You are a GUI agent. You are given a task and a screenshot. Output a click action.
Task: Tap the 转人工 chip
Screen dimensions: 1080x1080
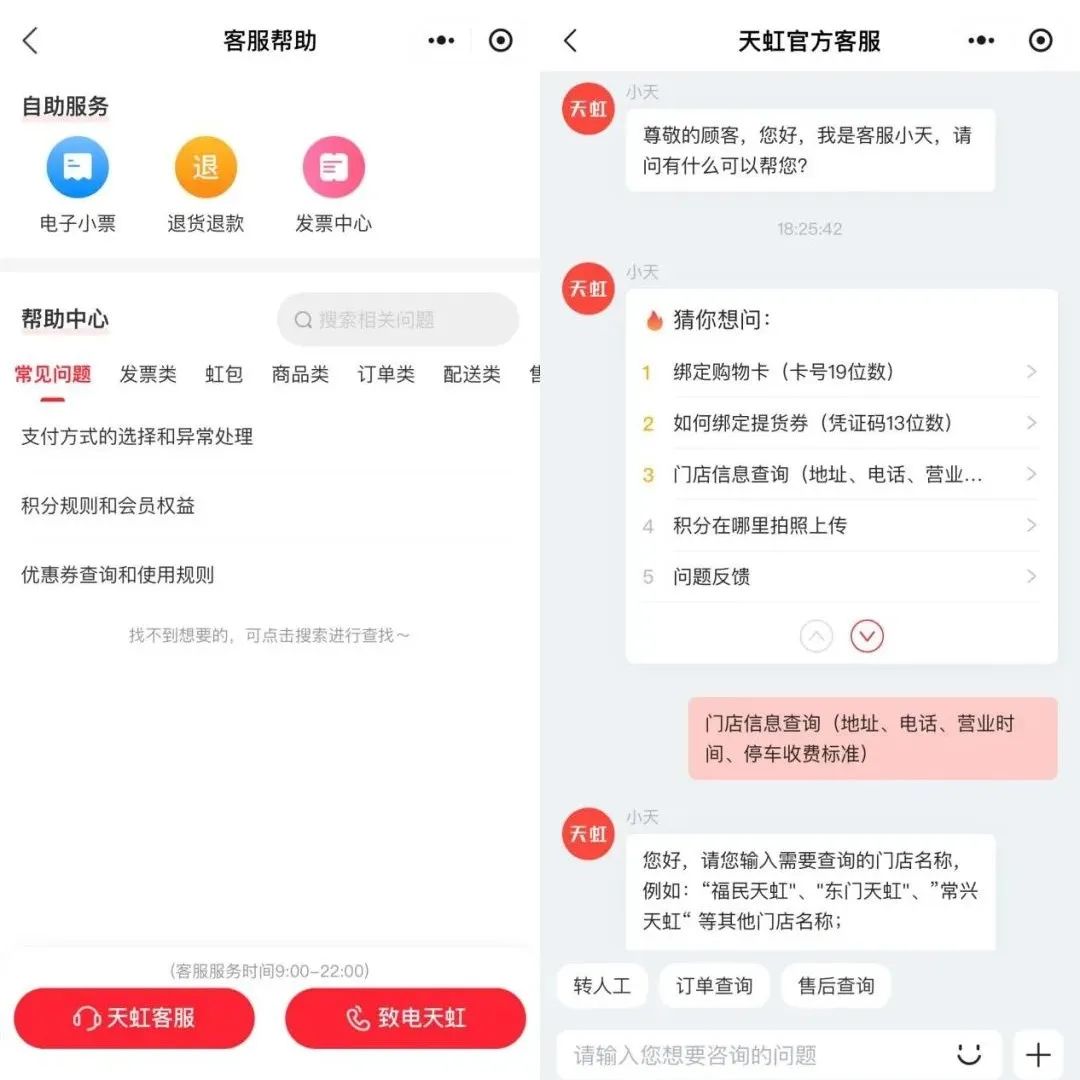click(x=603, y=986)
